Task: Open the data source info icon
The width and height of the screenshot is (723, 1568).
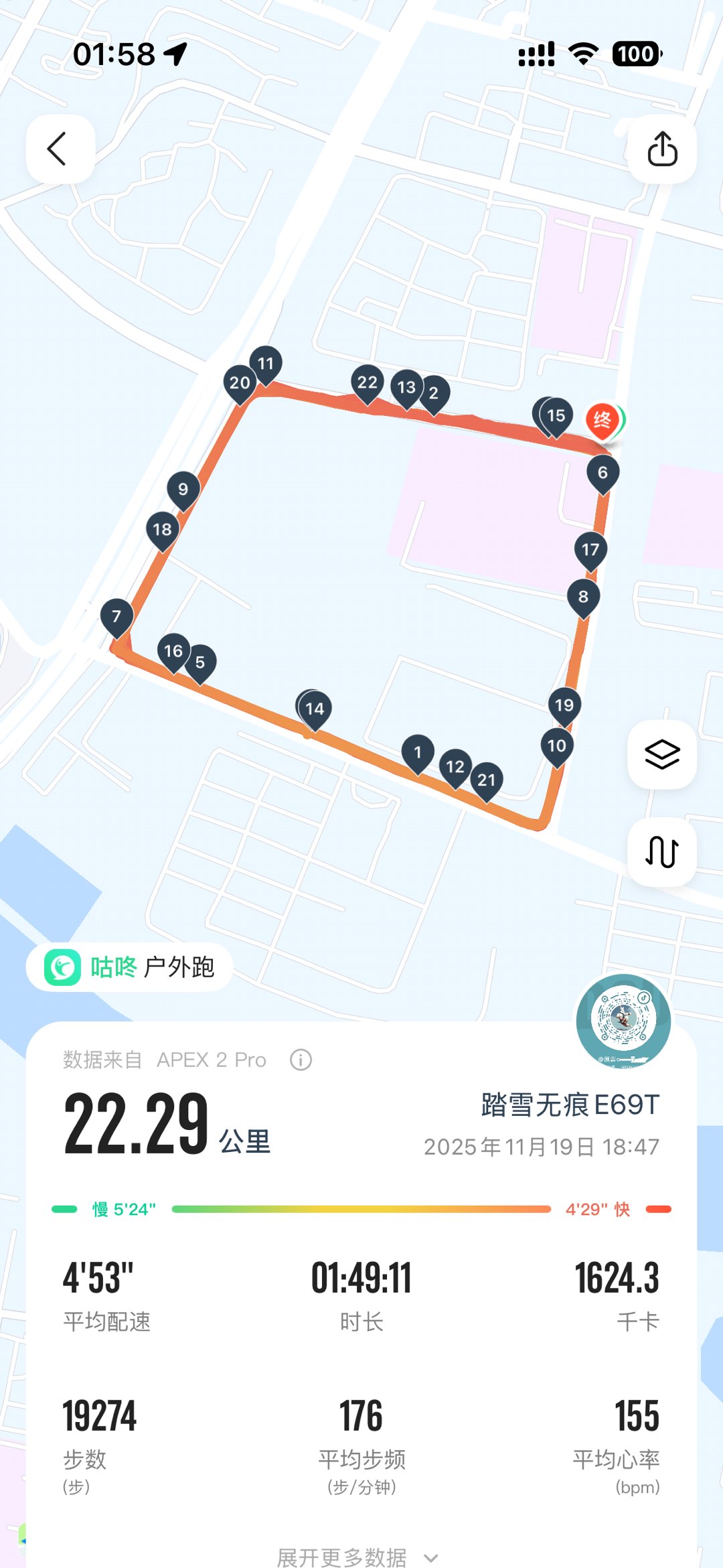Action: coord(301,1060)
